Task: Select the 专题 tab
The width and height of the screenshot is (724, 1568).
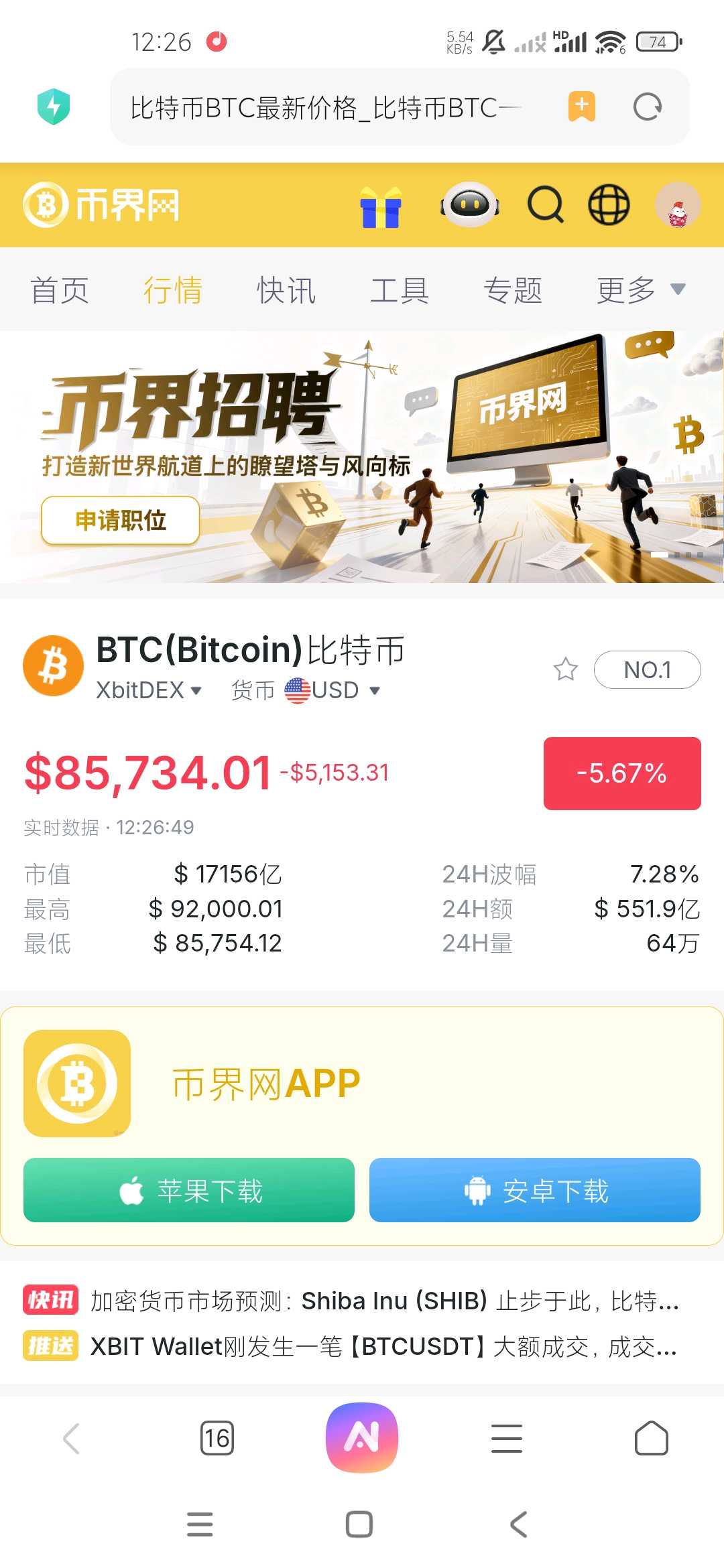Action: pos(513,290)
